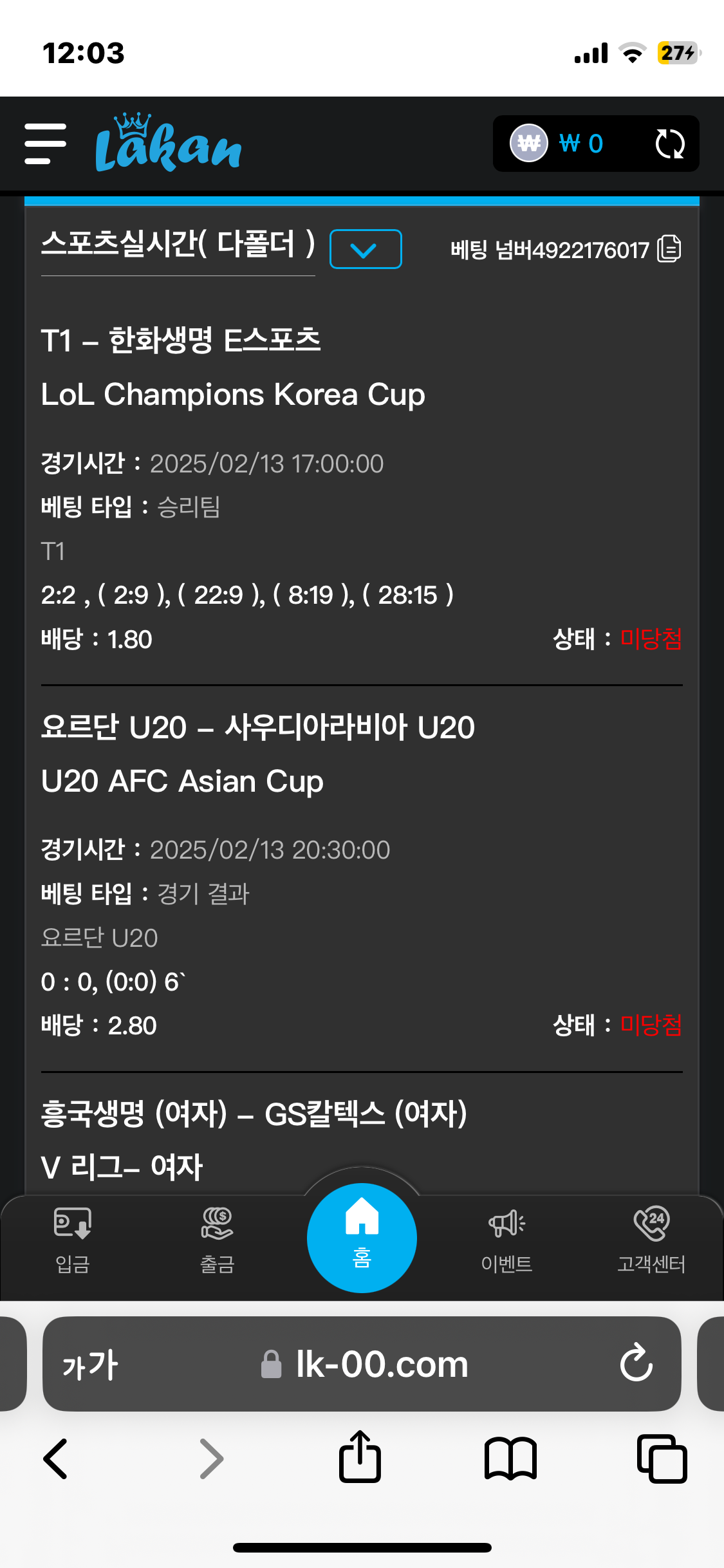
Task: Refresh the won balance
Action: (669, 144)
